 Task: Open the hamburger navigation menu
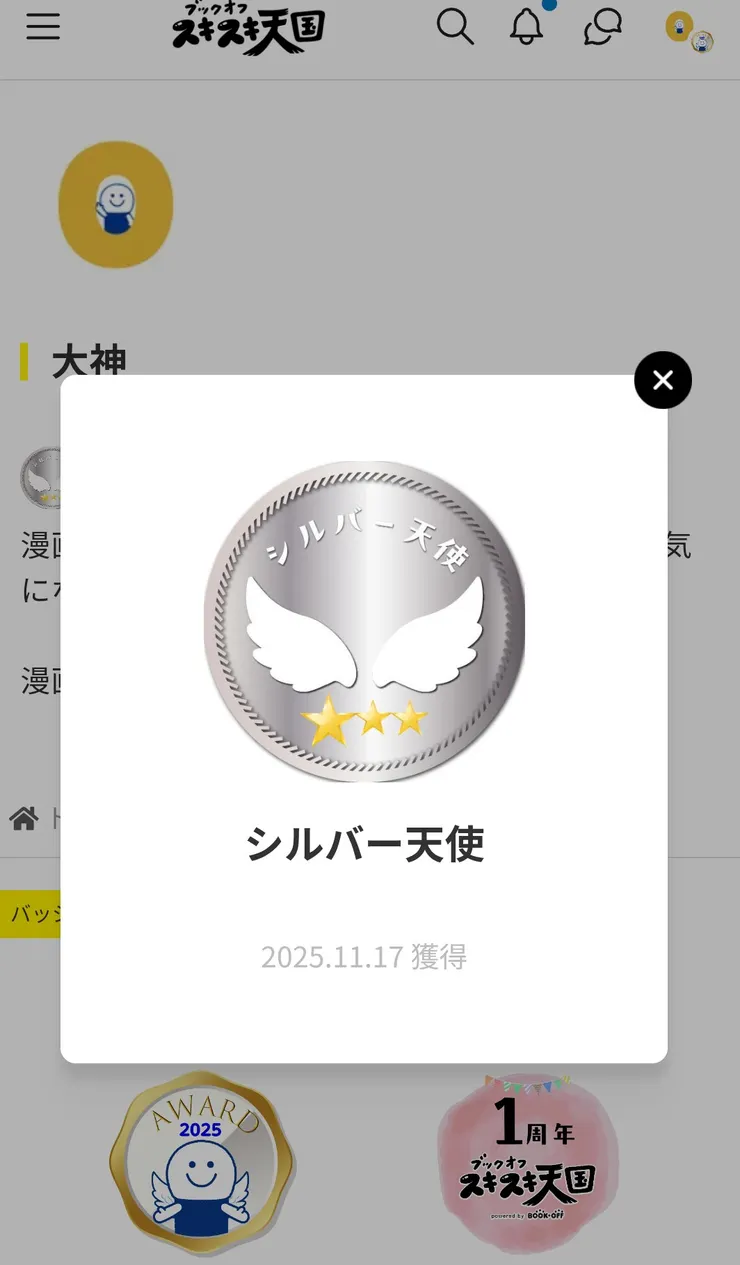pos(42,27)
